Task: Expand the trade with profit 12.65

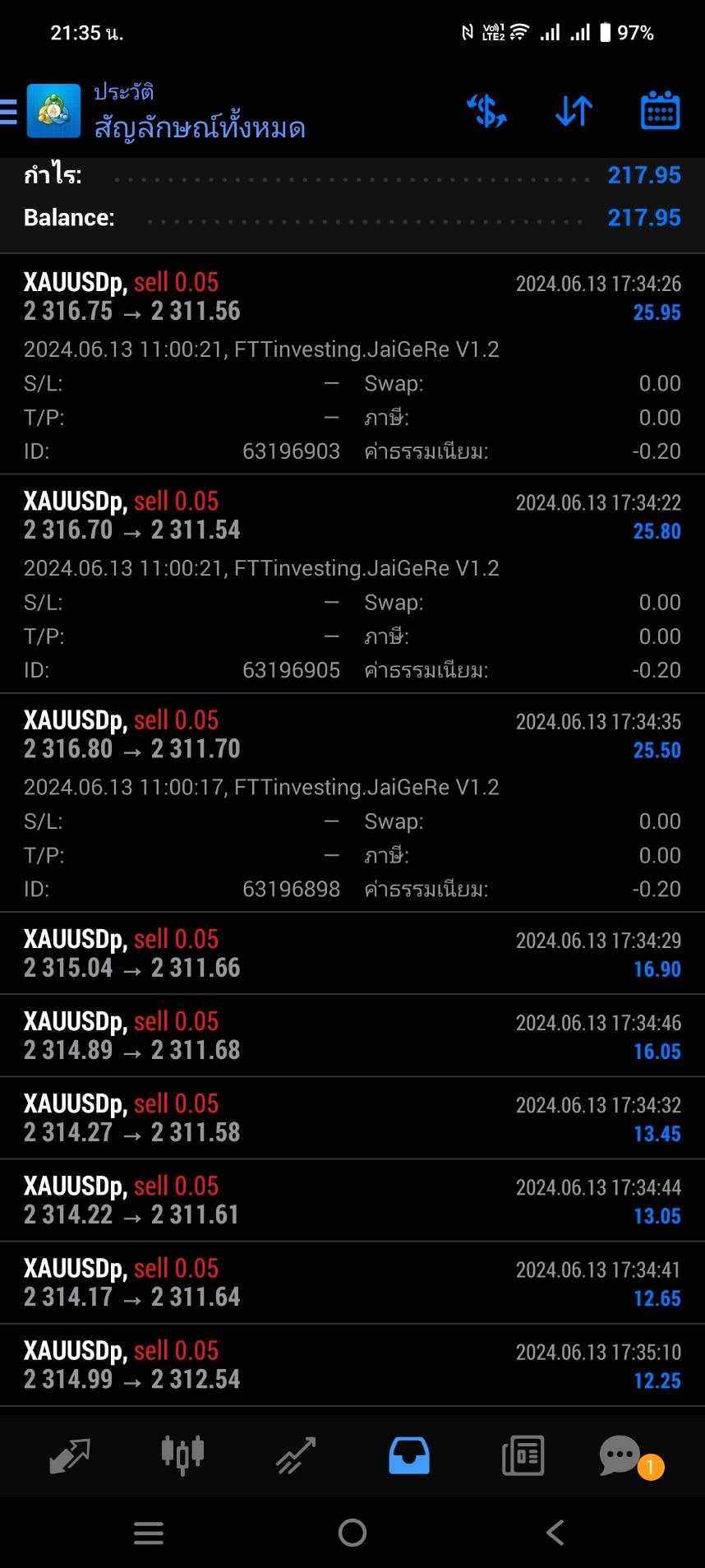Action: (x=352, y=1283)
